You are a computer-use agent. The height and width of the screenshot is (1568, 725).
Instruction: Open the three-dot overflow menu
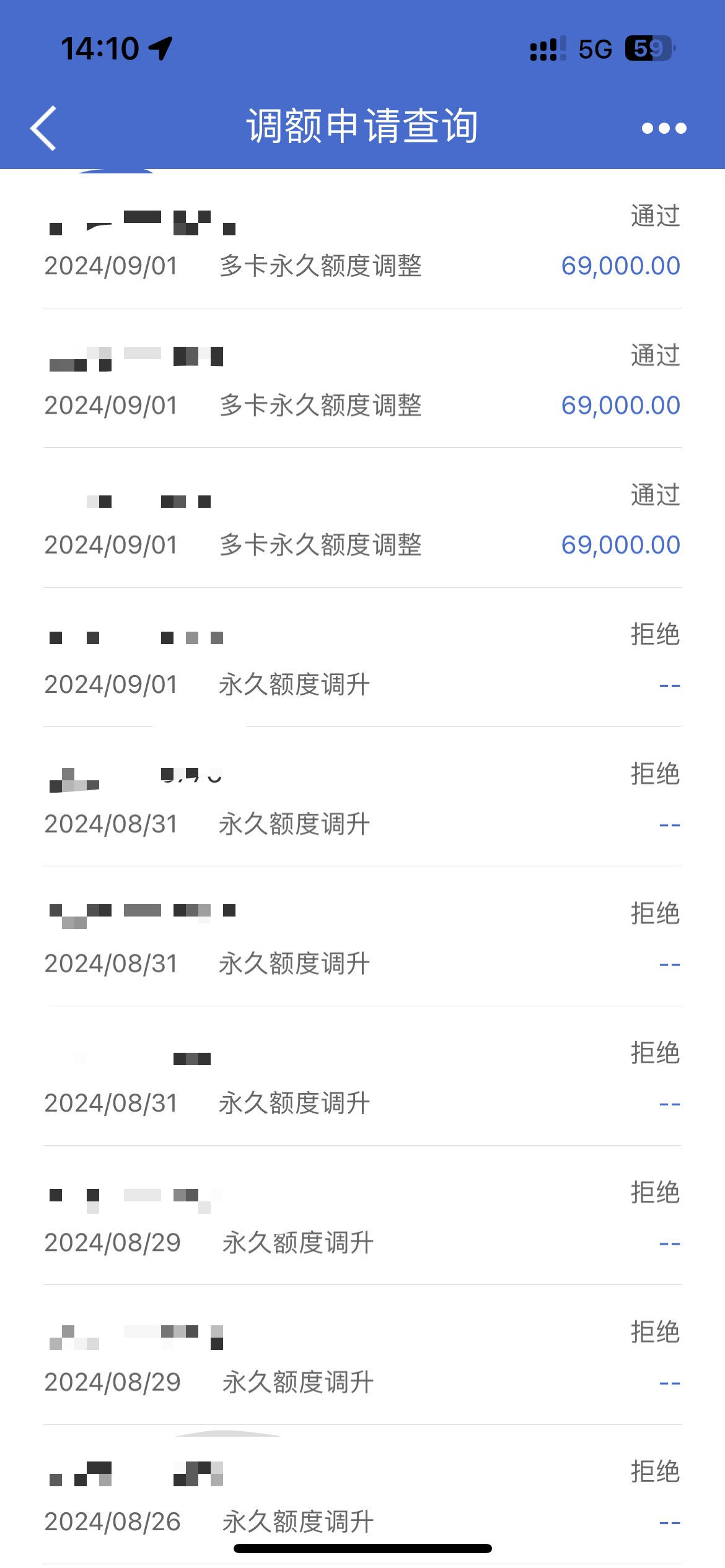click(x=664, y=128)
